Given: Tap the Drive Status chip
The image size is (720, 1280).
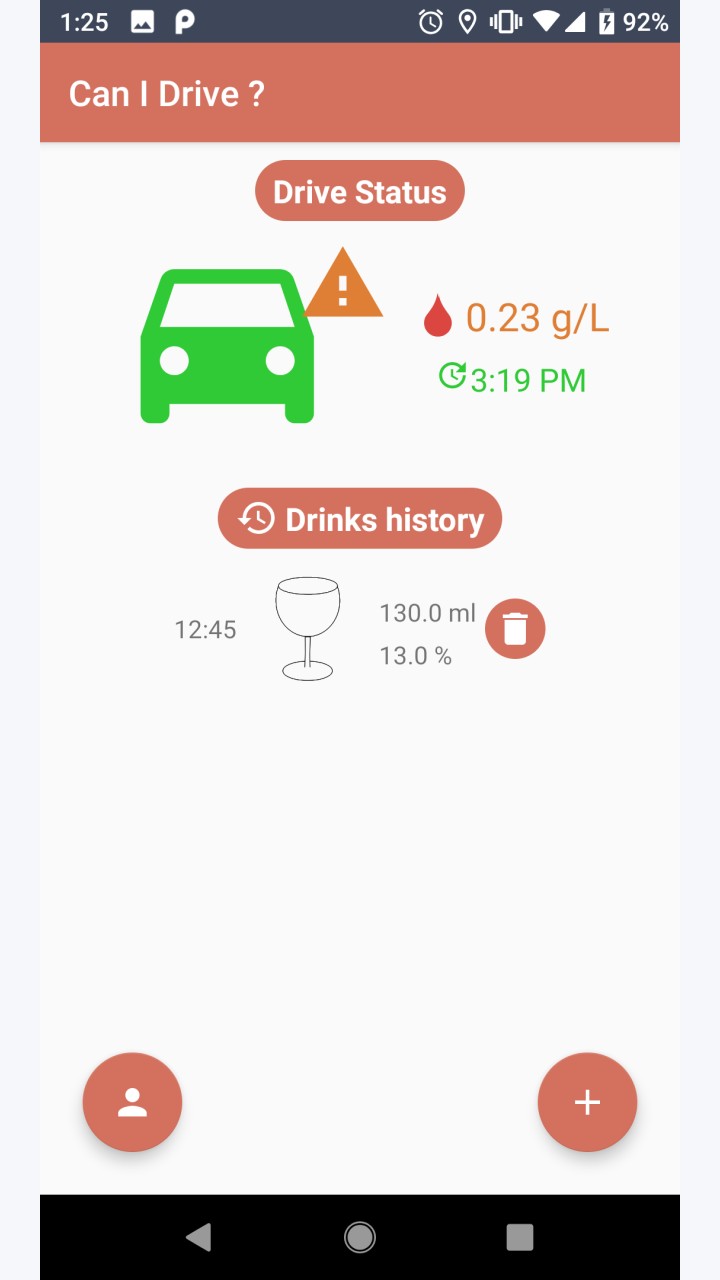Looking at the screenshot, I should point(360,191).
